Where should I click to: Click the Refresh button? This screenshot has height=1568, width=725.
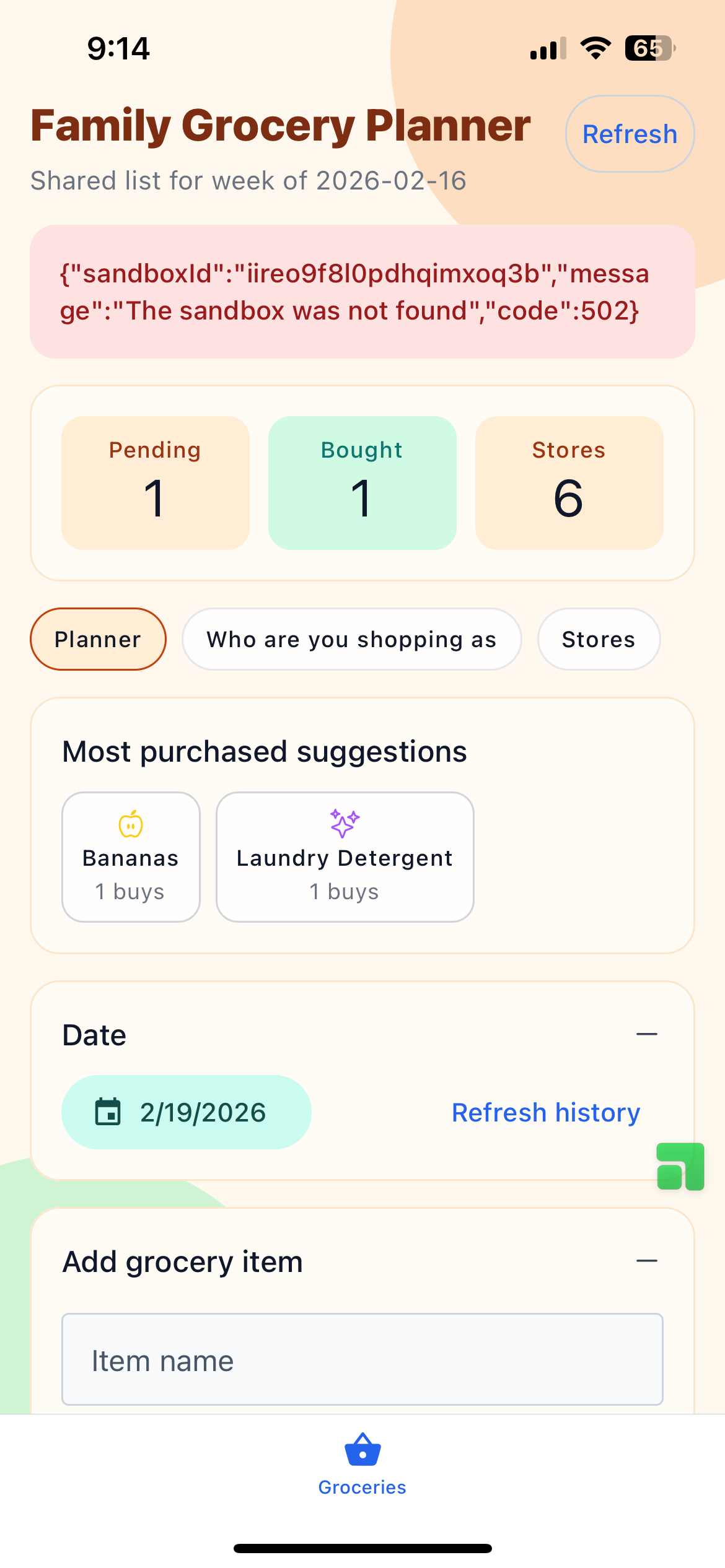tap(629, 133)
